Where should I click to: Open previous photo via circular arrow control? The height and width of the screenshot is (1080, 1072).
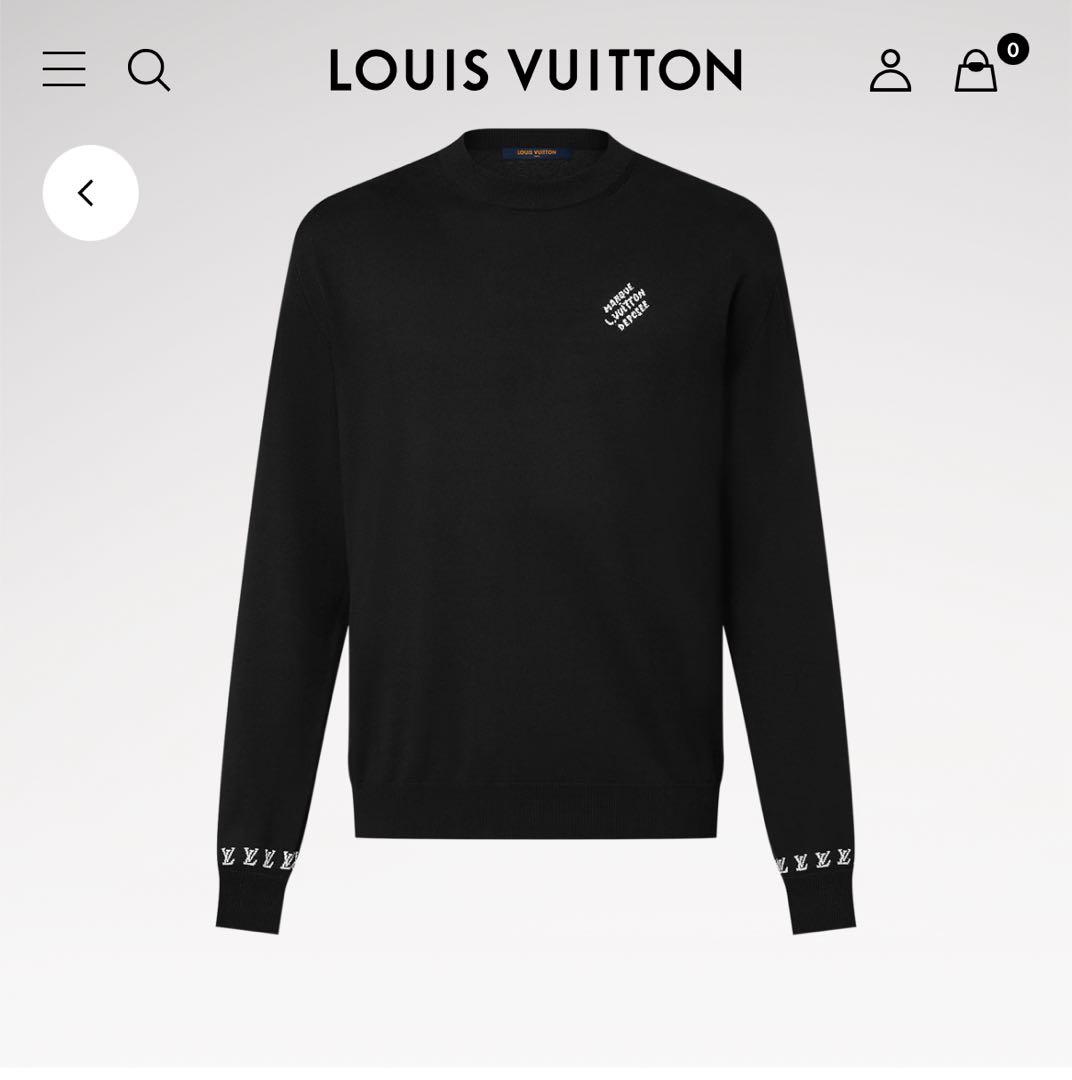click(x=90, y=192)
